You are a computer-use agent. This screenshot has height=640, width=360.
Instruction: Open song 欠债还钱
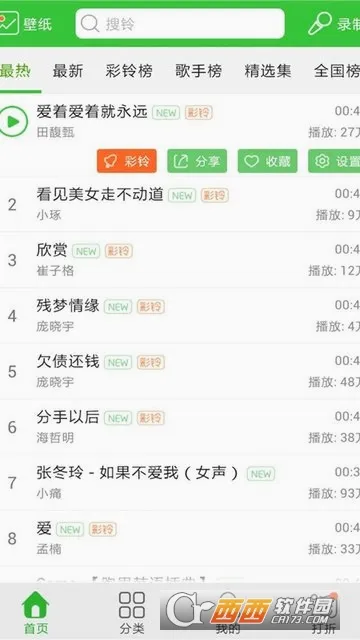pos(180,371)
